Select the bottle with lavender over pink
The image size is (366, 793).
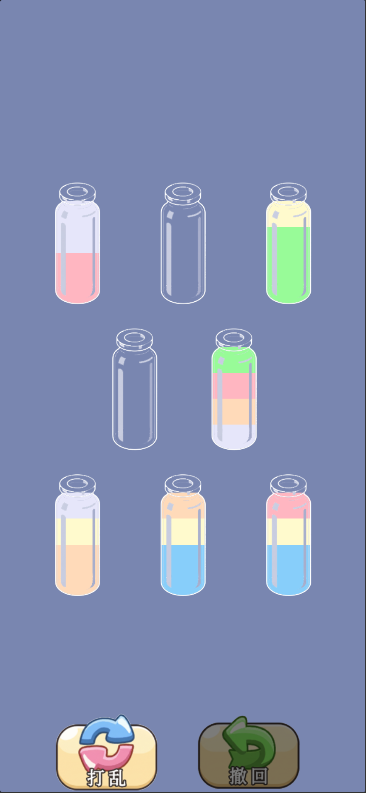pyautogui.click(x=77, y=243)
